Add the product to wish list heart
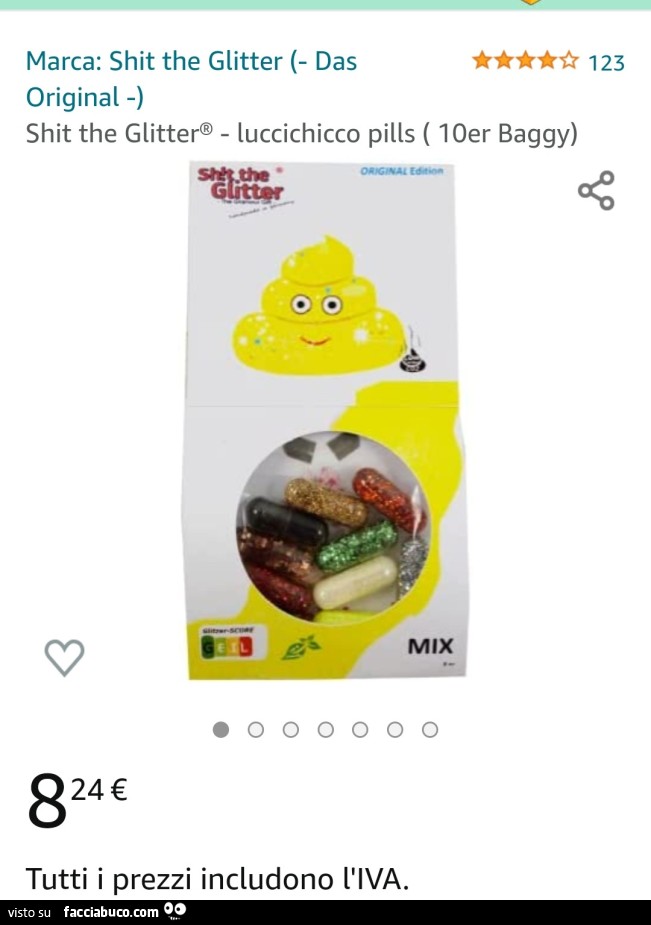Image resolution: width=651 pixels, height=925 pixels. point(65,657)
